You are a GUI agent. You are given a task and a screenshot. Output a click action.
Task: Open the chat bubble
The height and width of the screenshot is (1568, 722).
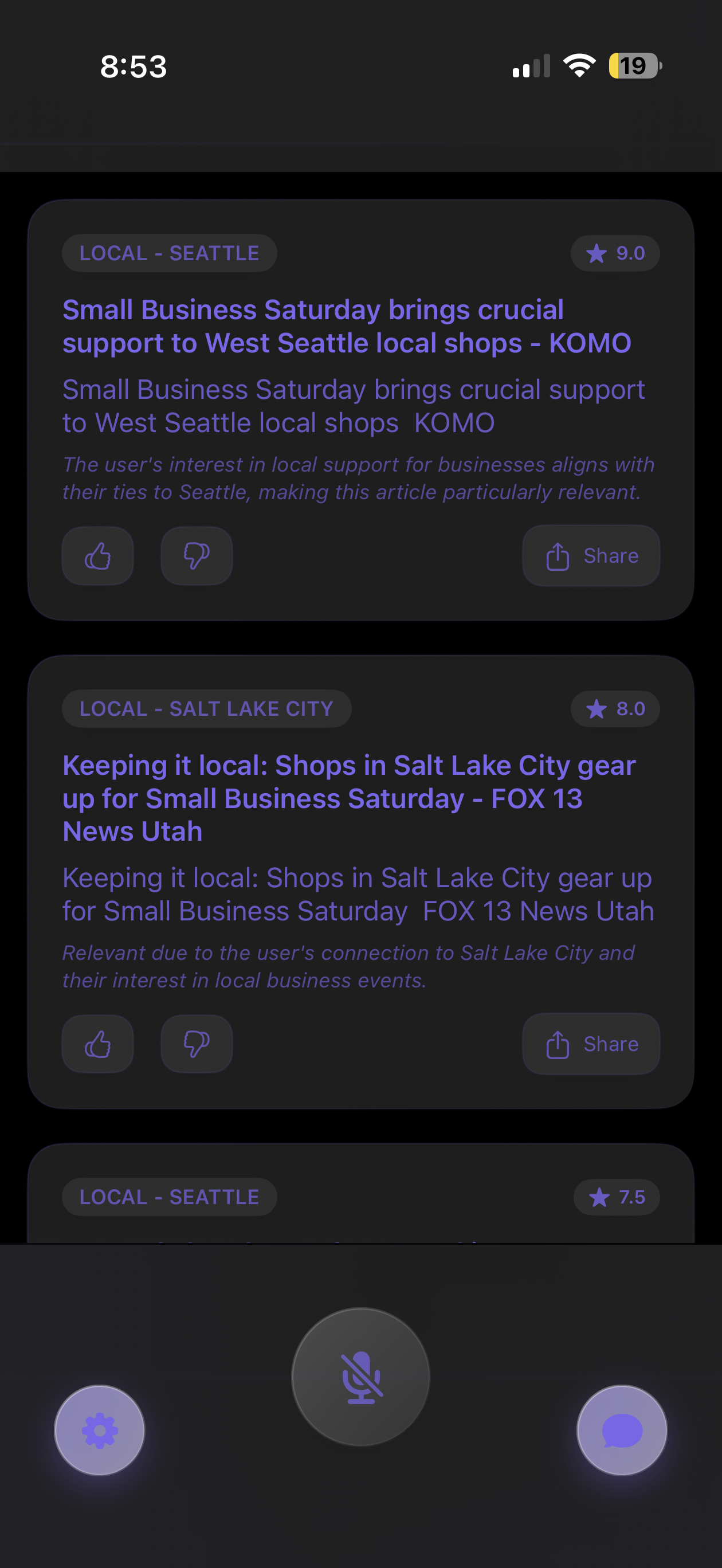(622, 1430)
